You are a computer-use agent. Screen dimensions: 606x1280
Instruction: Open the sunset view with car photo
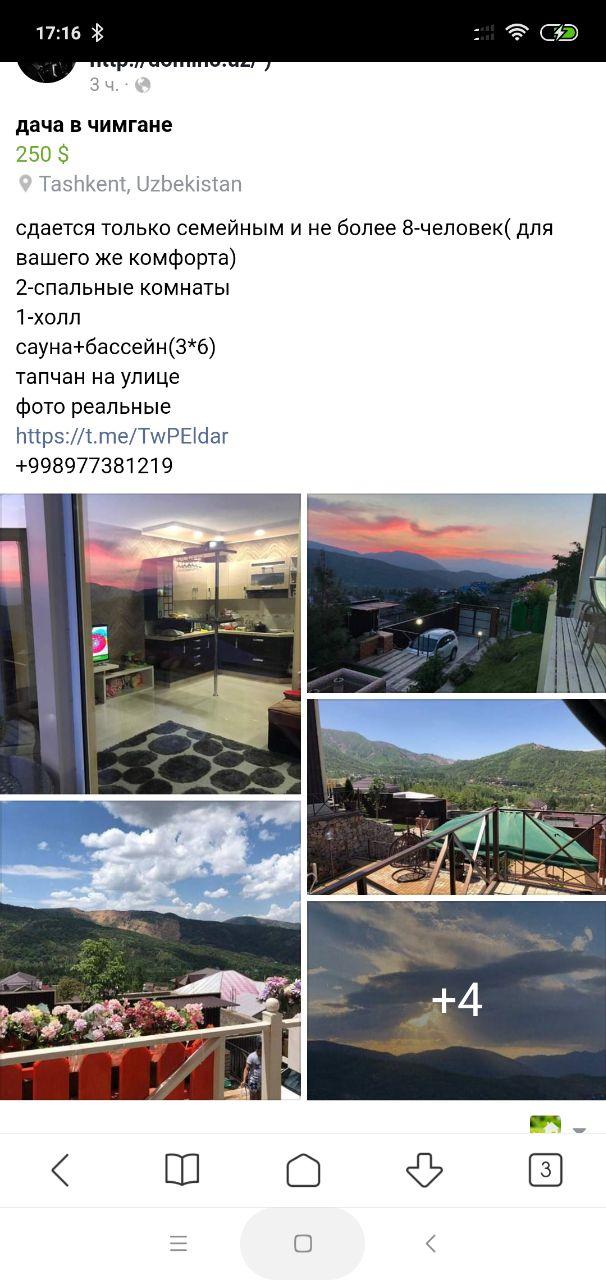tap(456, 593)
